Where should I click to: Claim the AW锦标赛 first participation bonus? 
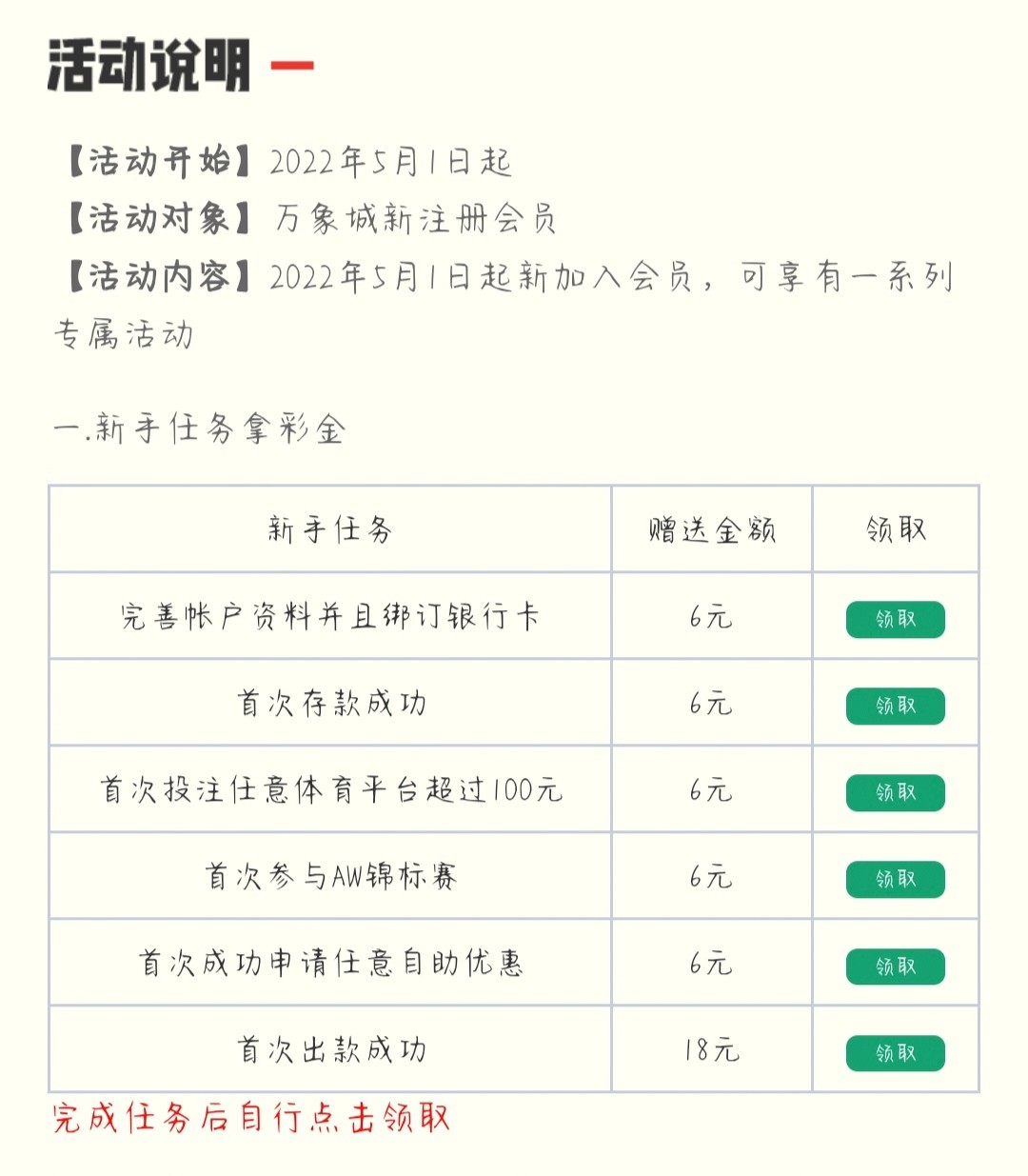click(895, 880)
